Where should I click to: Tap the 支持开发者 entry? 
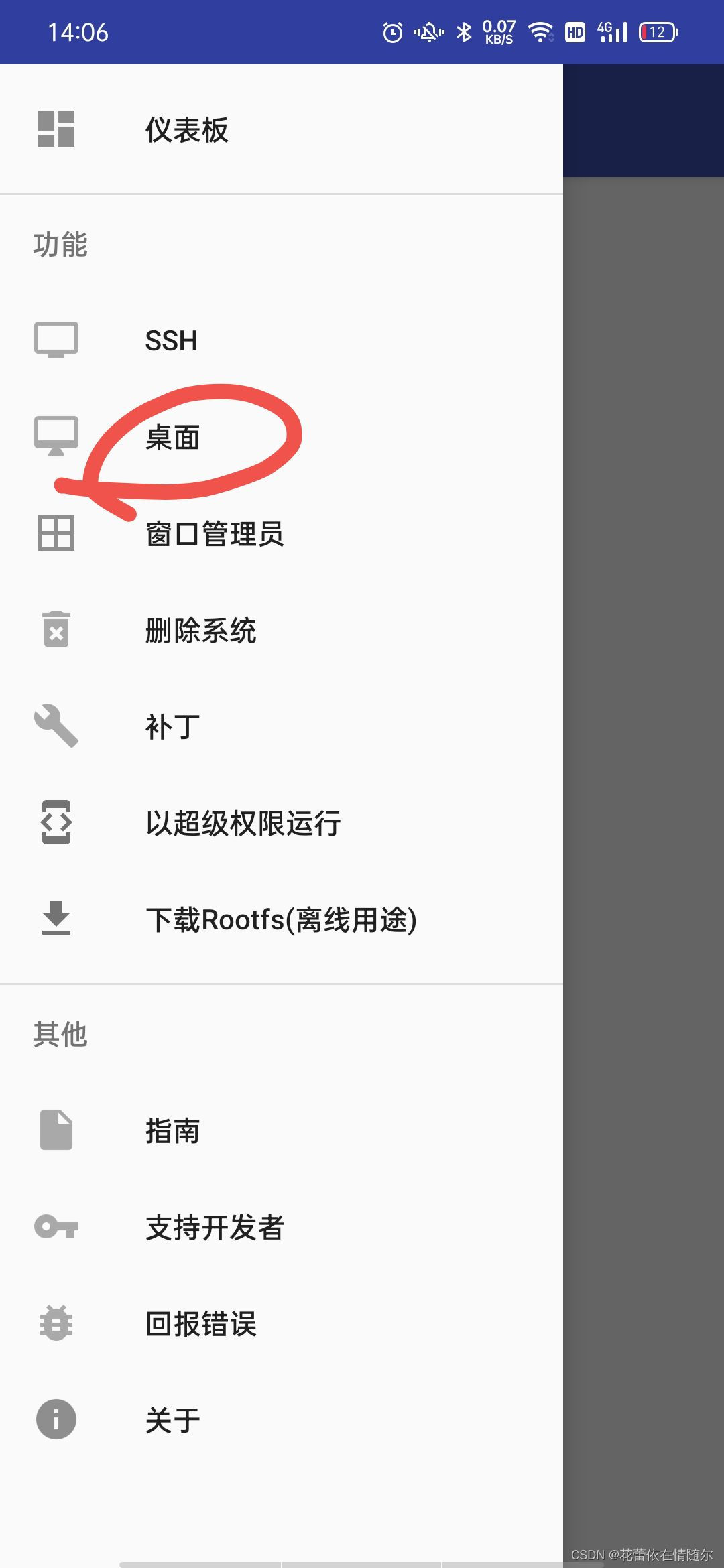[215, 1227]
